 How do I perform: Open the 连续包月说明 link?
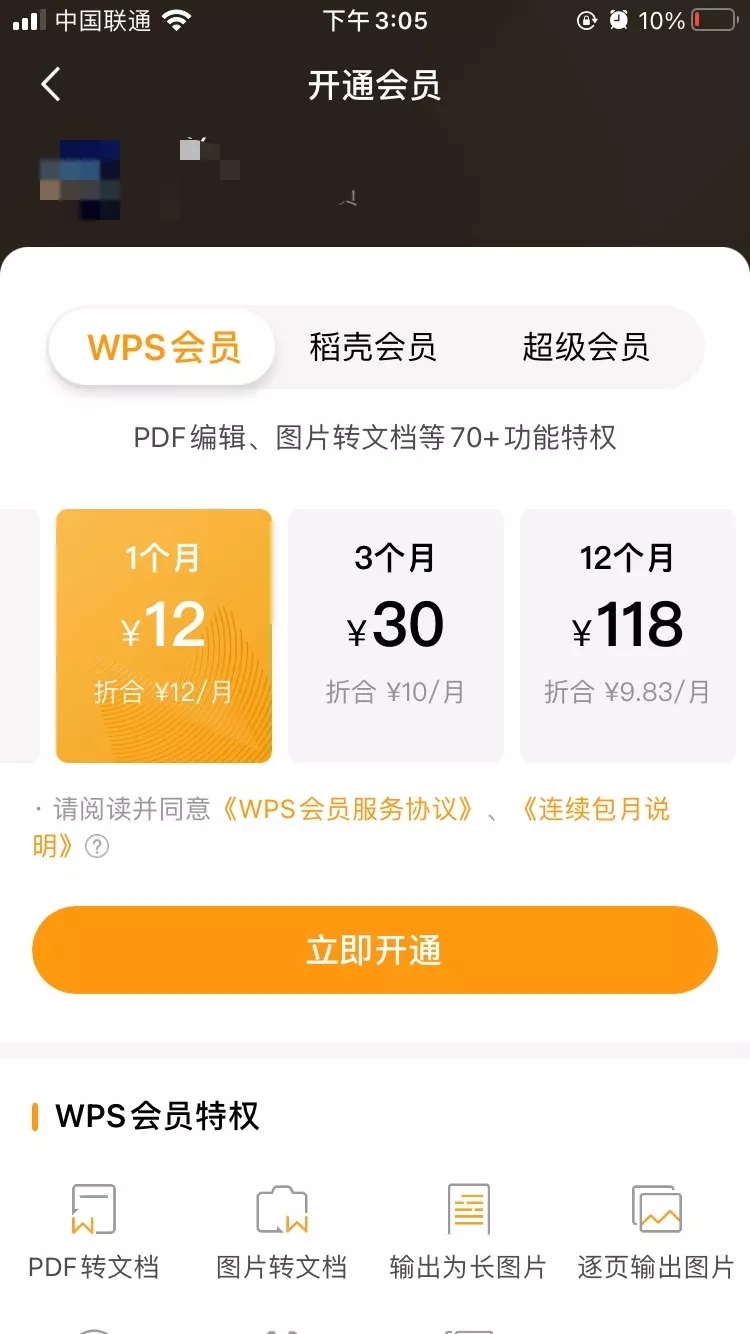point(593,808)
